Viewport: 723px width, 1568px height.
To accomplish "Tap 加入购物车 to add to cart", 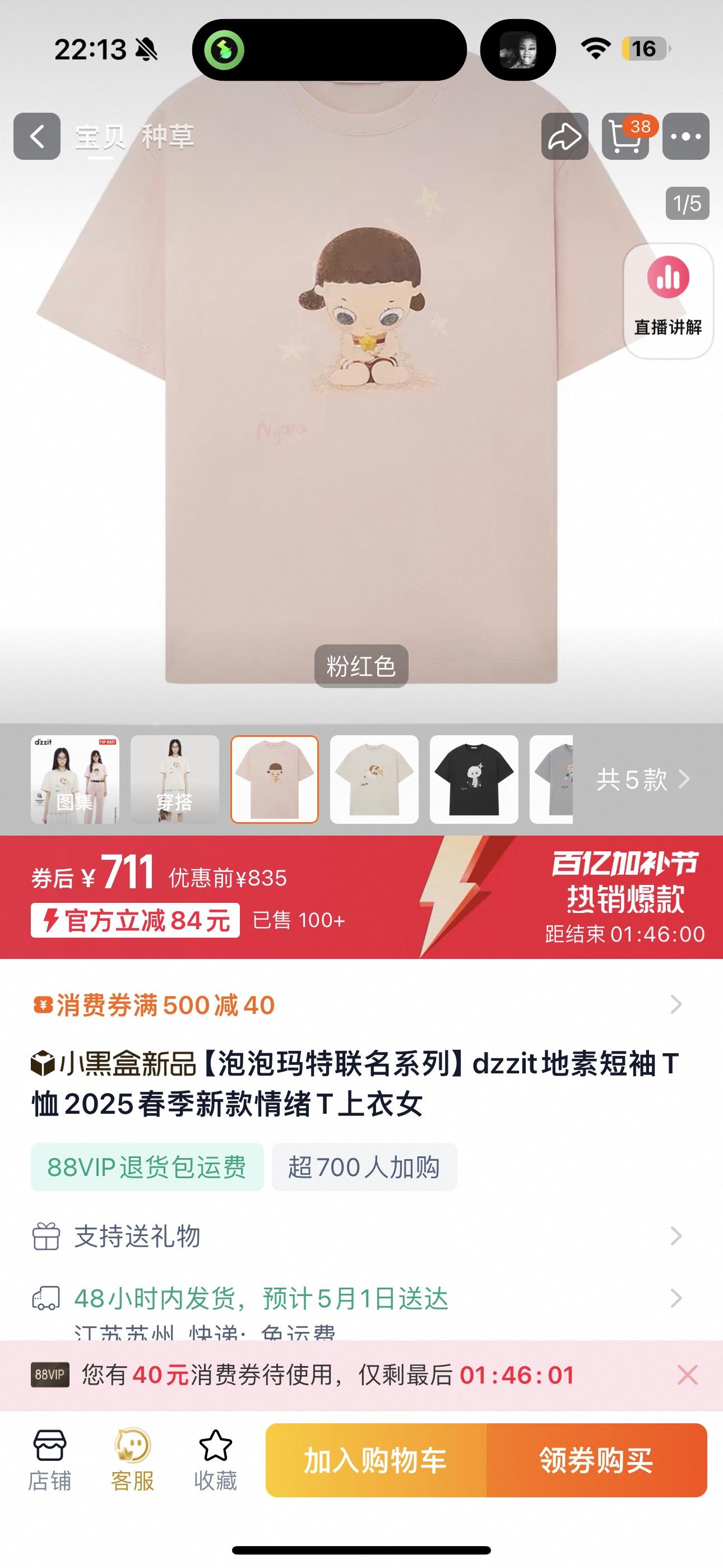I will (376, 1460).
